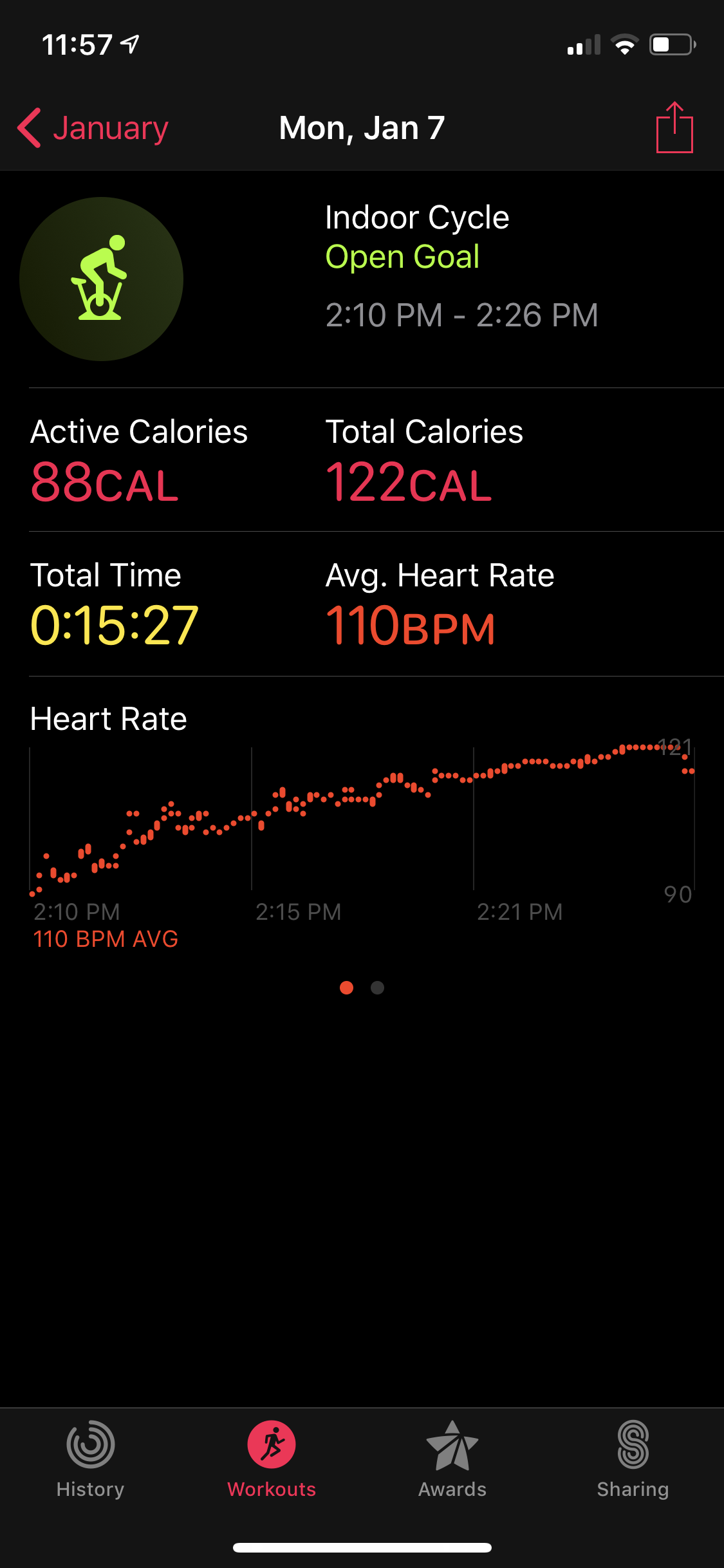Tap the battery indicator
This screenshot has width=724, height=1568.
tap(671, 44)
